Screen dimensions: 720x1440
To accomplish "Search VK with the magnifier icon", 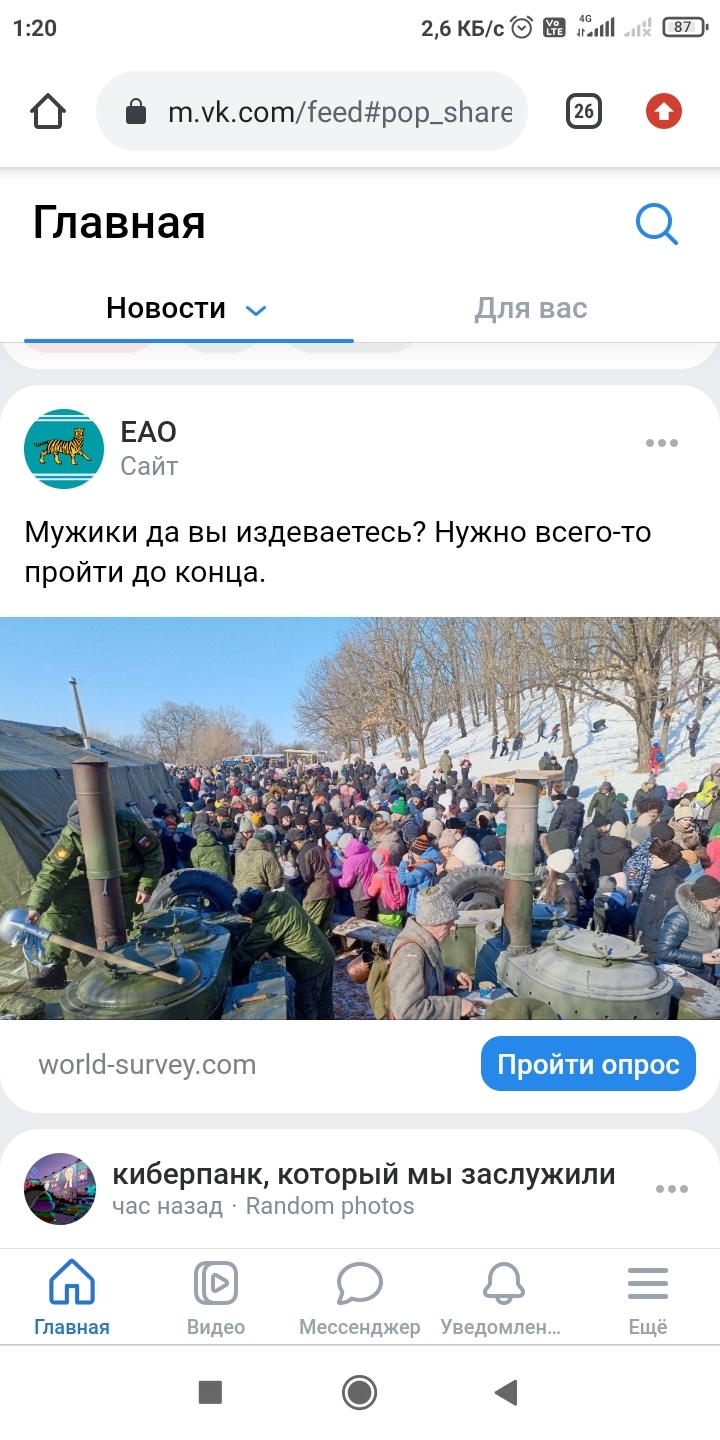I will point(657,224).
